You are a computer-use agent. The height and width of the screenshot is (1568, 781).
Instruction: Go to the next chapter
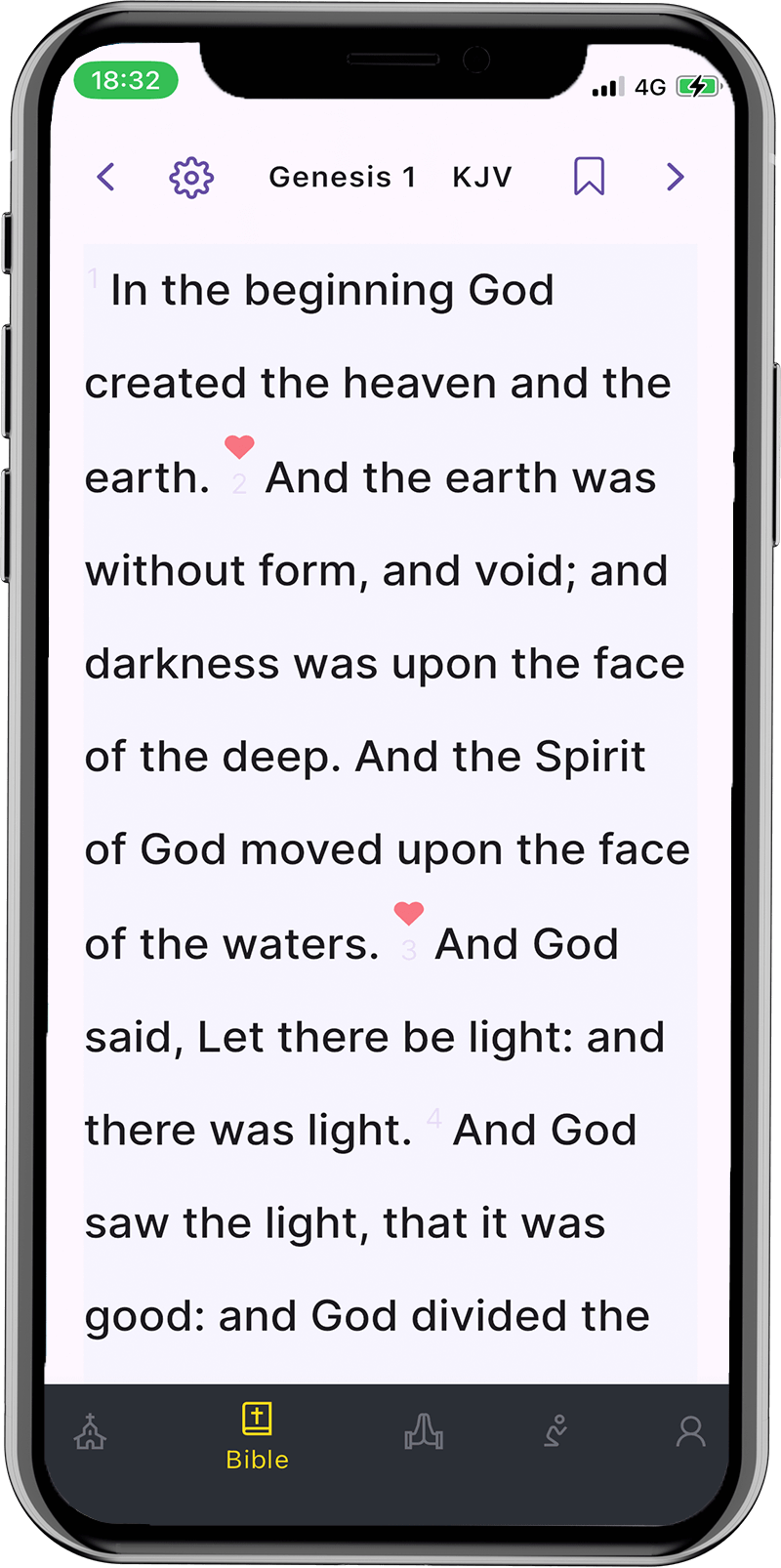tap(675, 177)
